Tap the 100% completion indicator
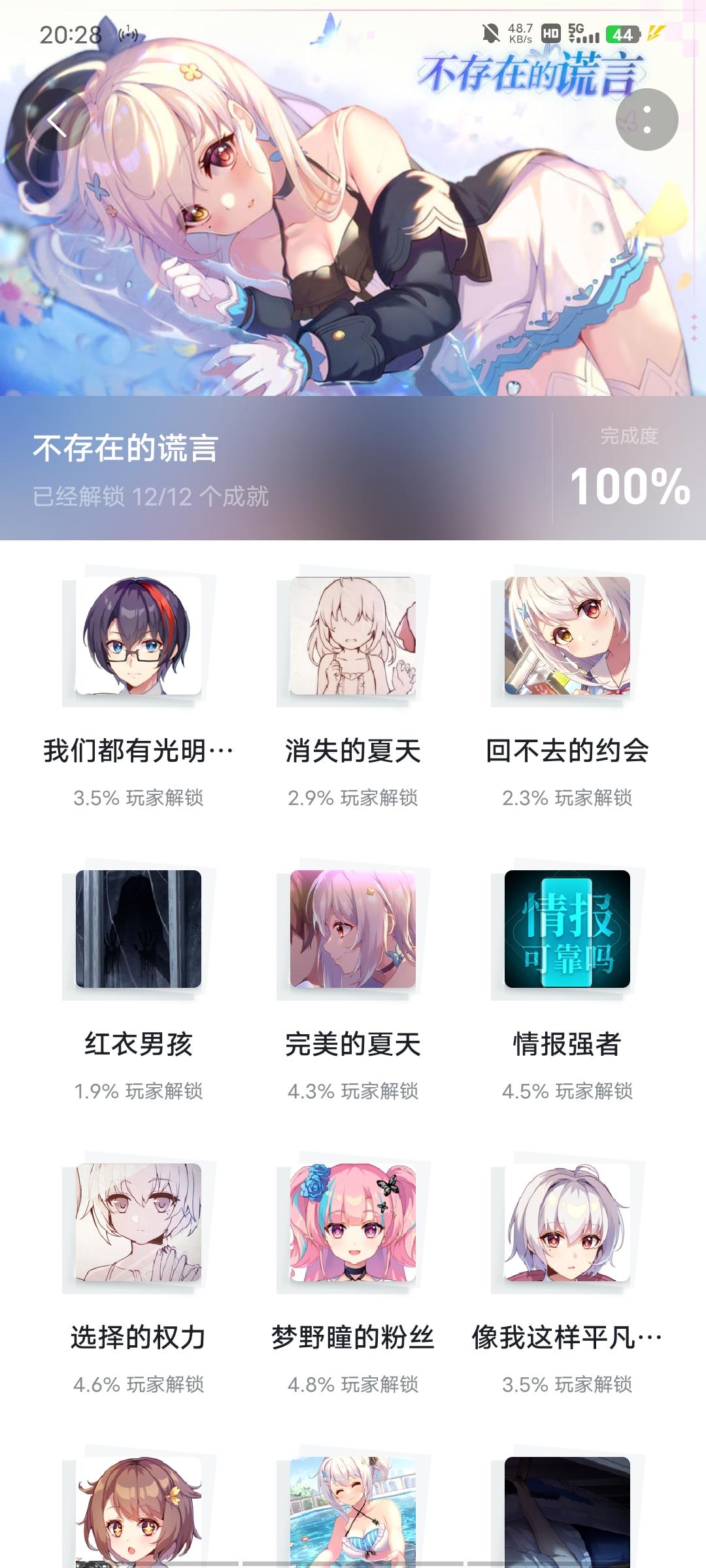The height and width of the screenshot is (1568, 706). coord(630,487)
